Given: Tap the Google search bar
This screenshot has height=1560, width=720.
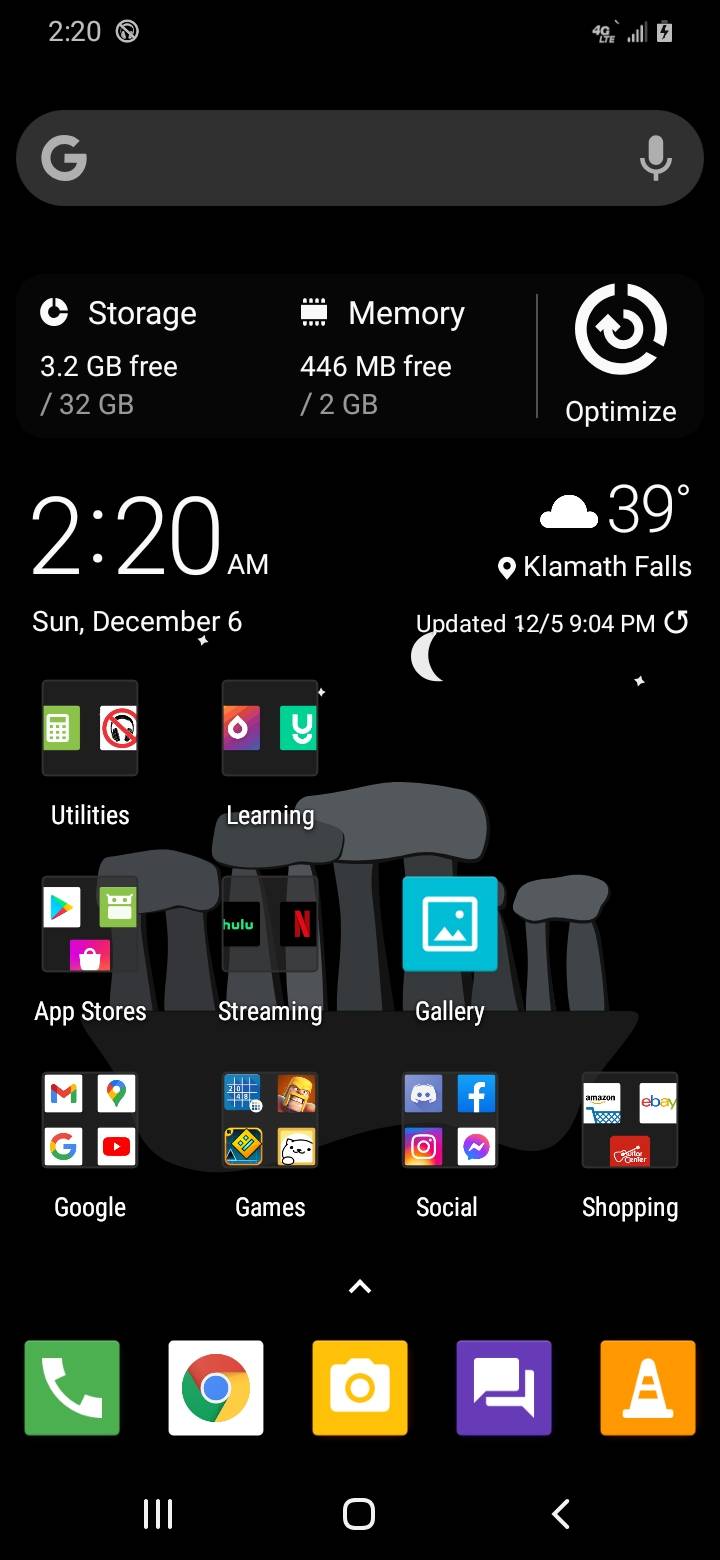Looking at the screenshot, I should coord(340,158).
